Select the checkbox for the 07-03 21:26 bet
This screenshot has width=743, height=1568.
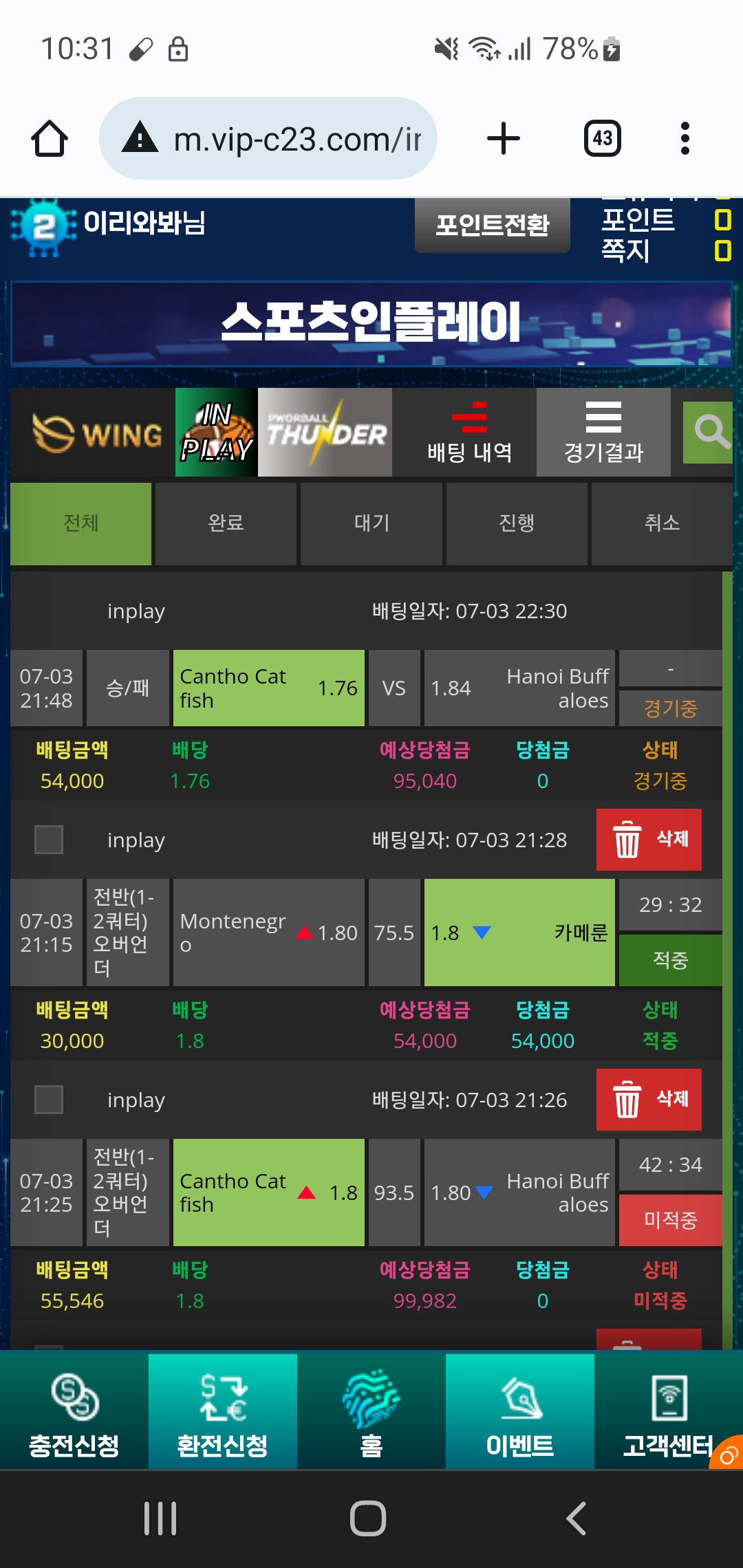[x=49, y=1100]
